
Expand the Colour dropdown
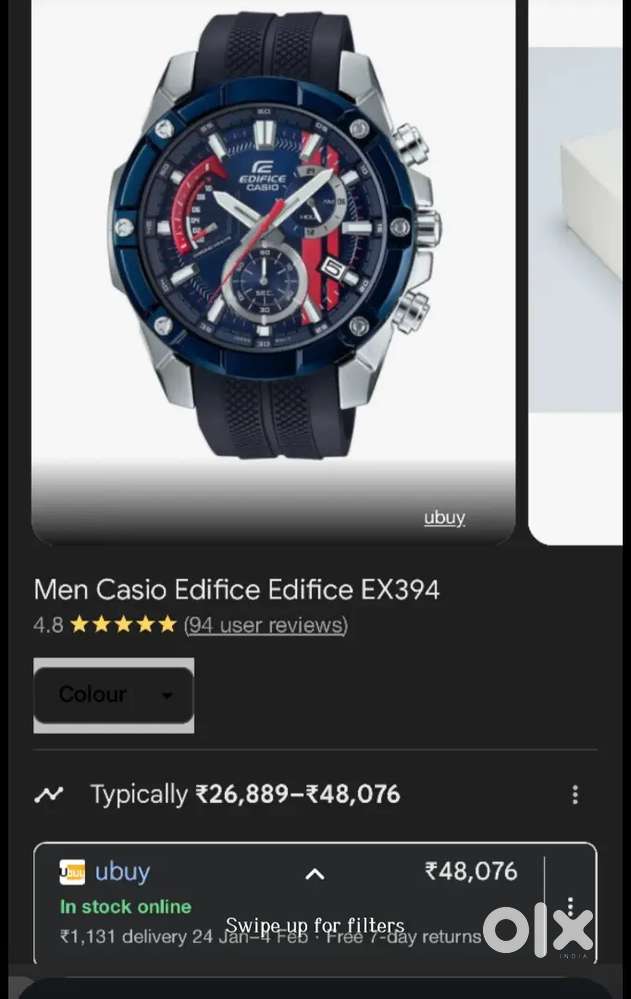pyautogui.click(x=113, y=694)
